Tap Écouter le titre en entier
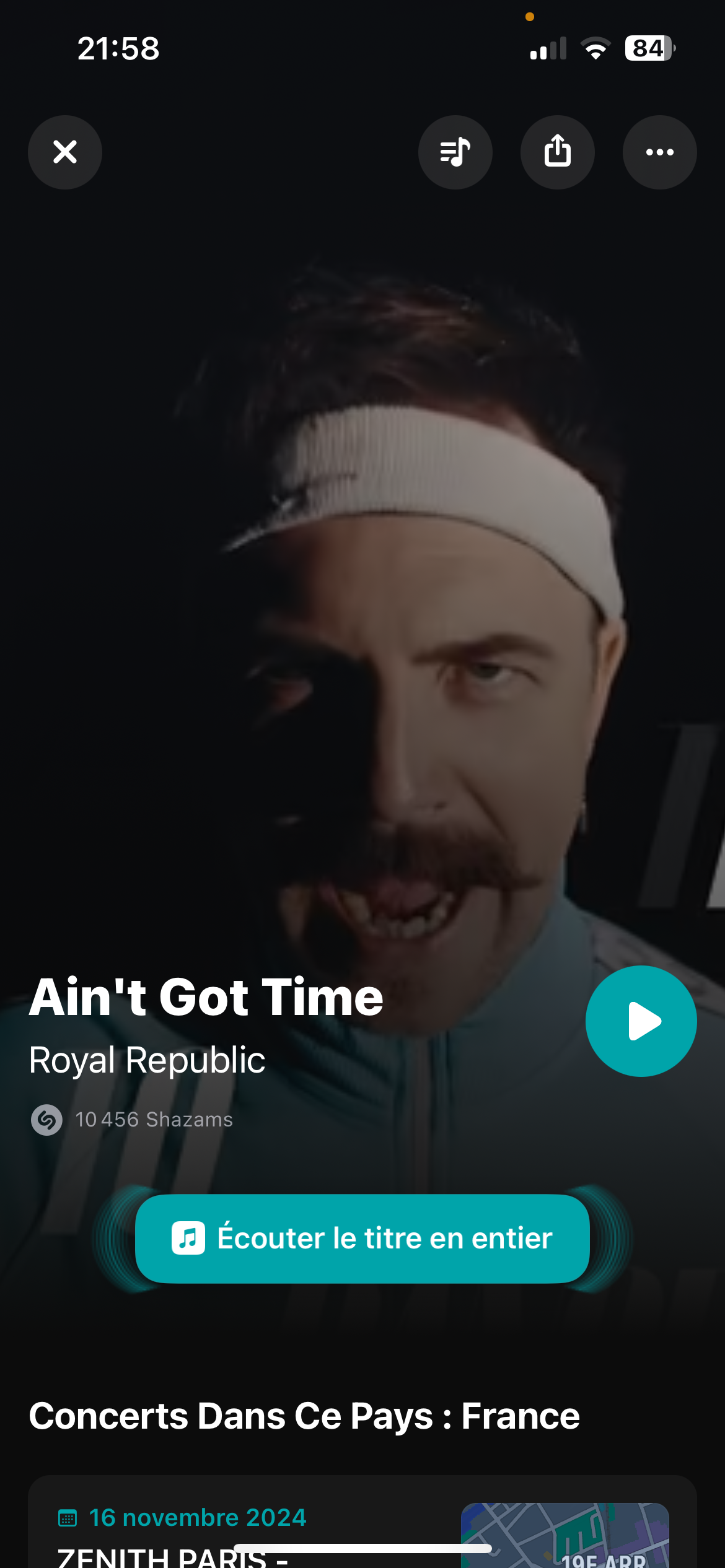The width and height of the screenshot is (725, 1568). click(x=362, y=1239)
